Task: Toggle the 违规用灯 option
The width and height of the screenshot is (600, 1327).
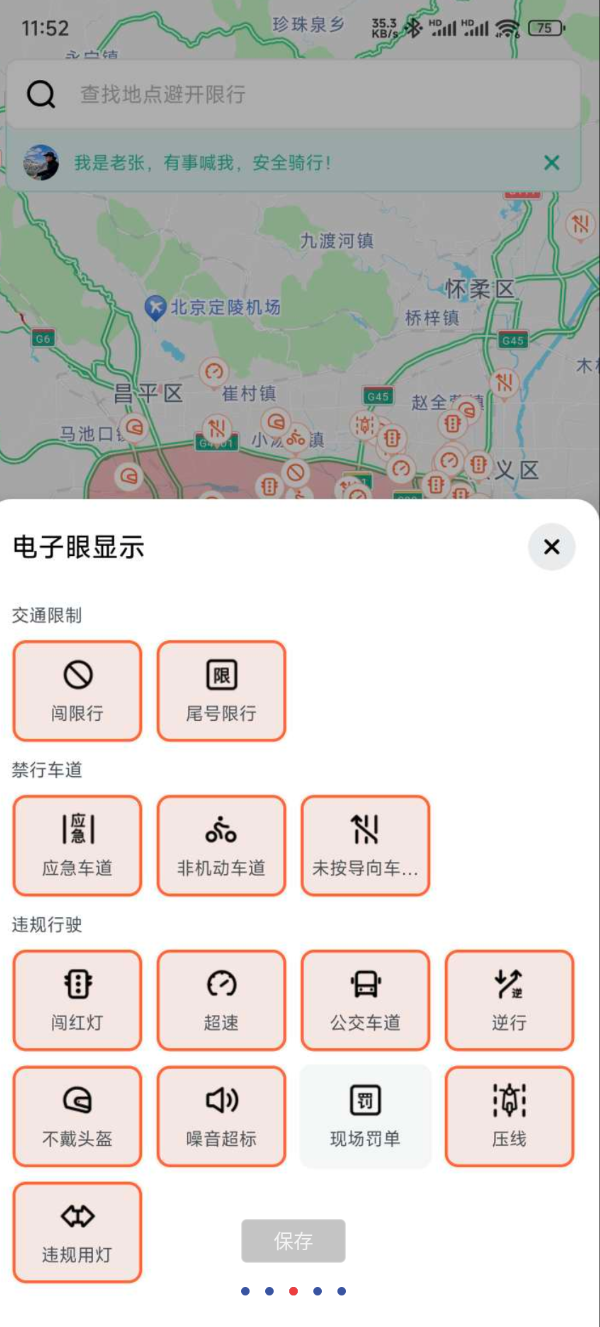Action: coord(77,1232)
